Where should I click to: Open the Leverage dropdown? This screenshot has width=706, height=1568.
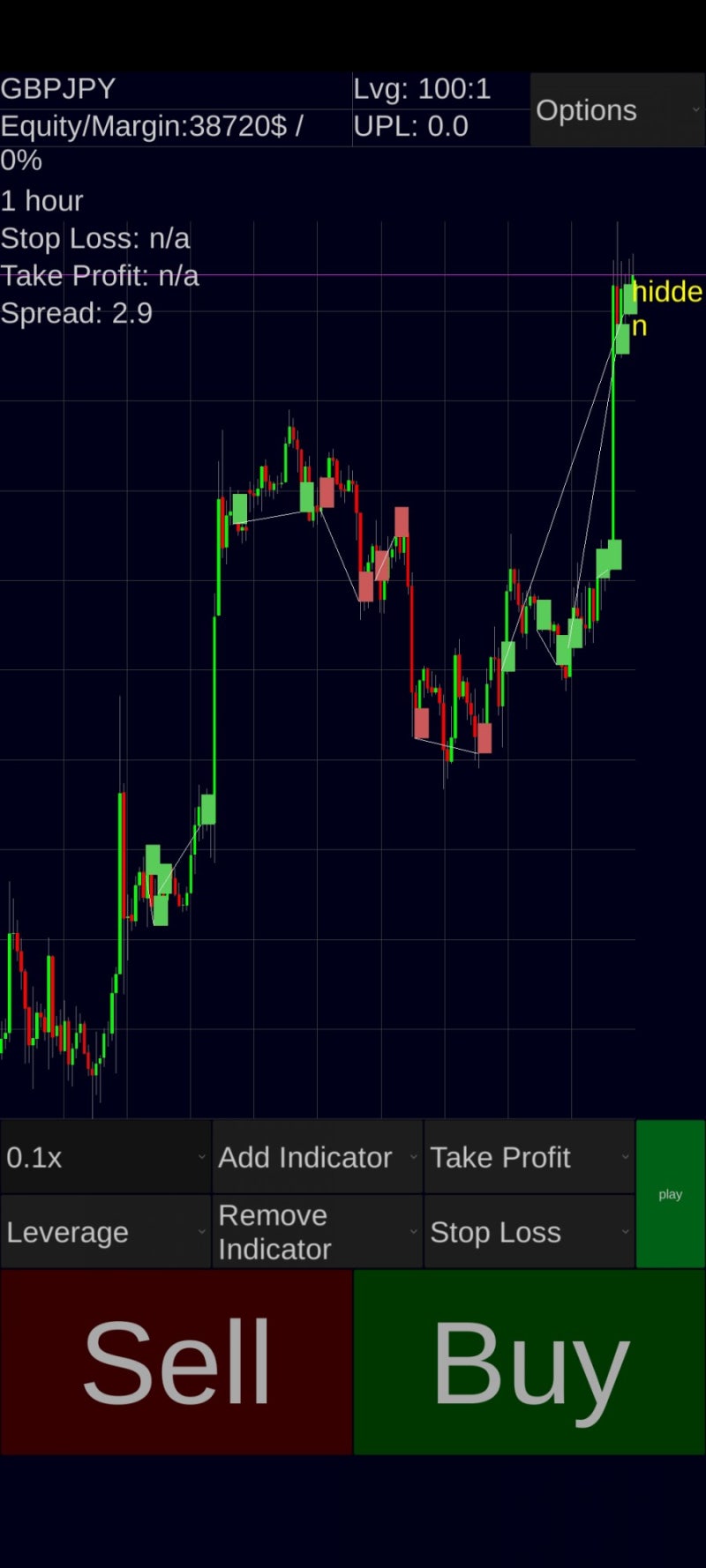[106, 1232]
